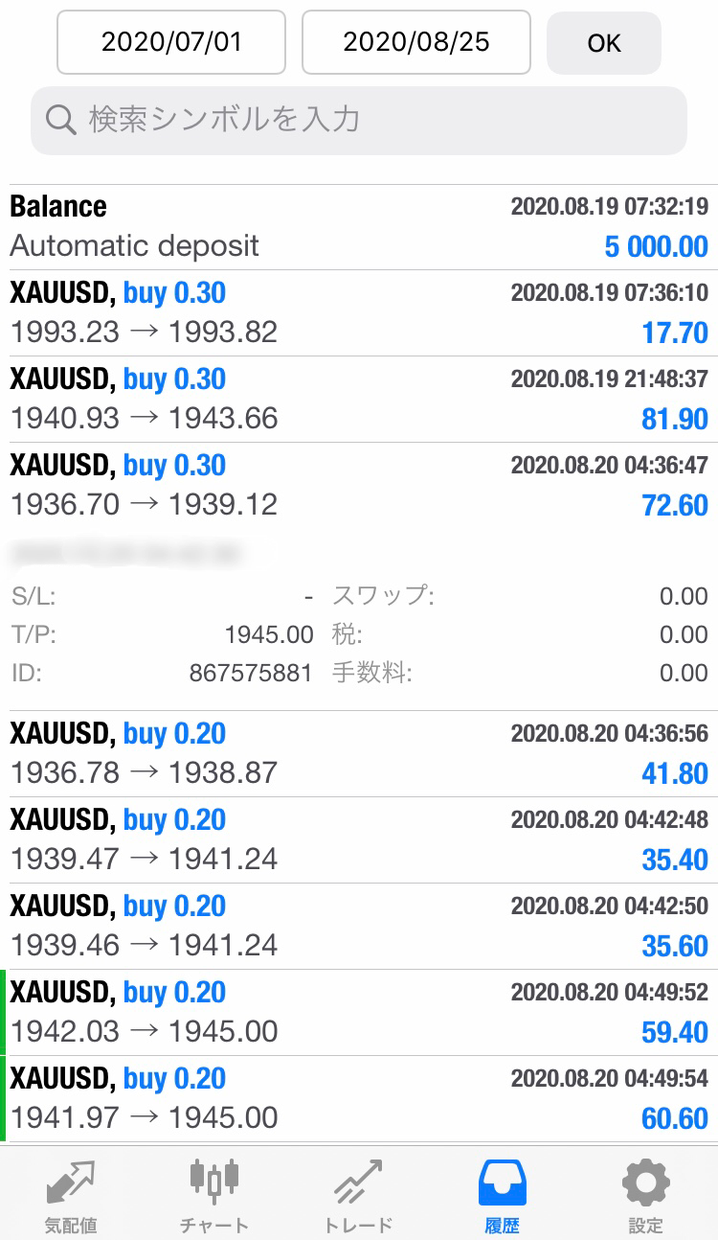Expand the XAUUSD trade 1993.23 → 1993.82

click(x=358, y=313)
